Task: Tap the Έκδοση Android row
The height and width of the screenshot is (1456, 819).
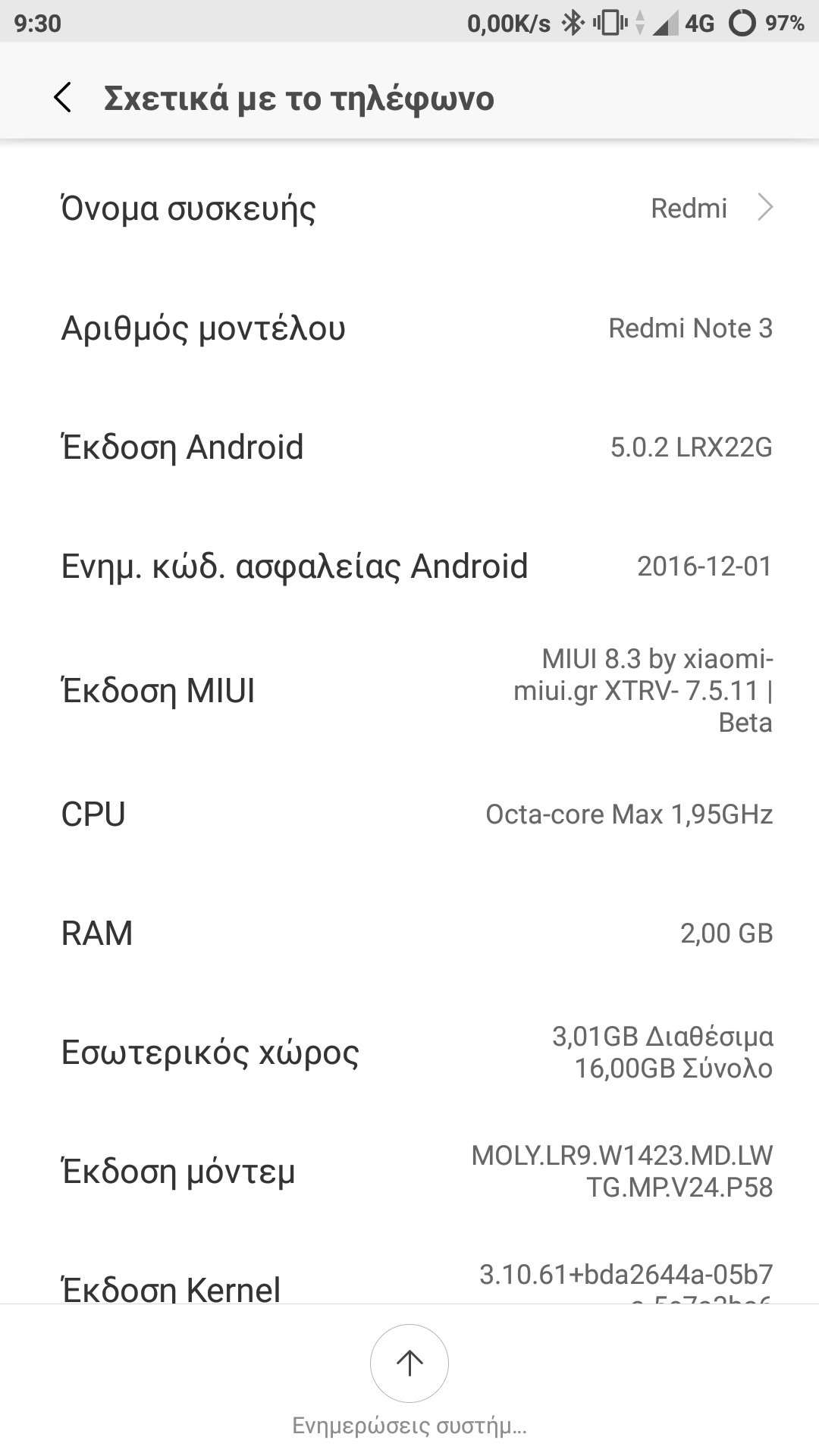Action: [x=409, y=447]
